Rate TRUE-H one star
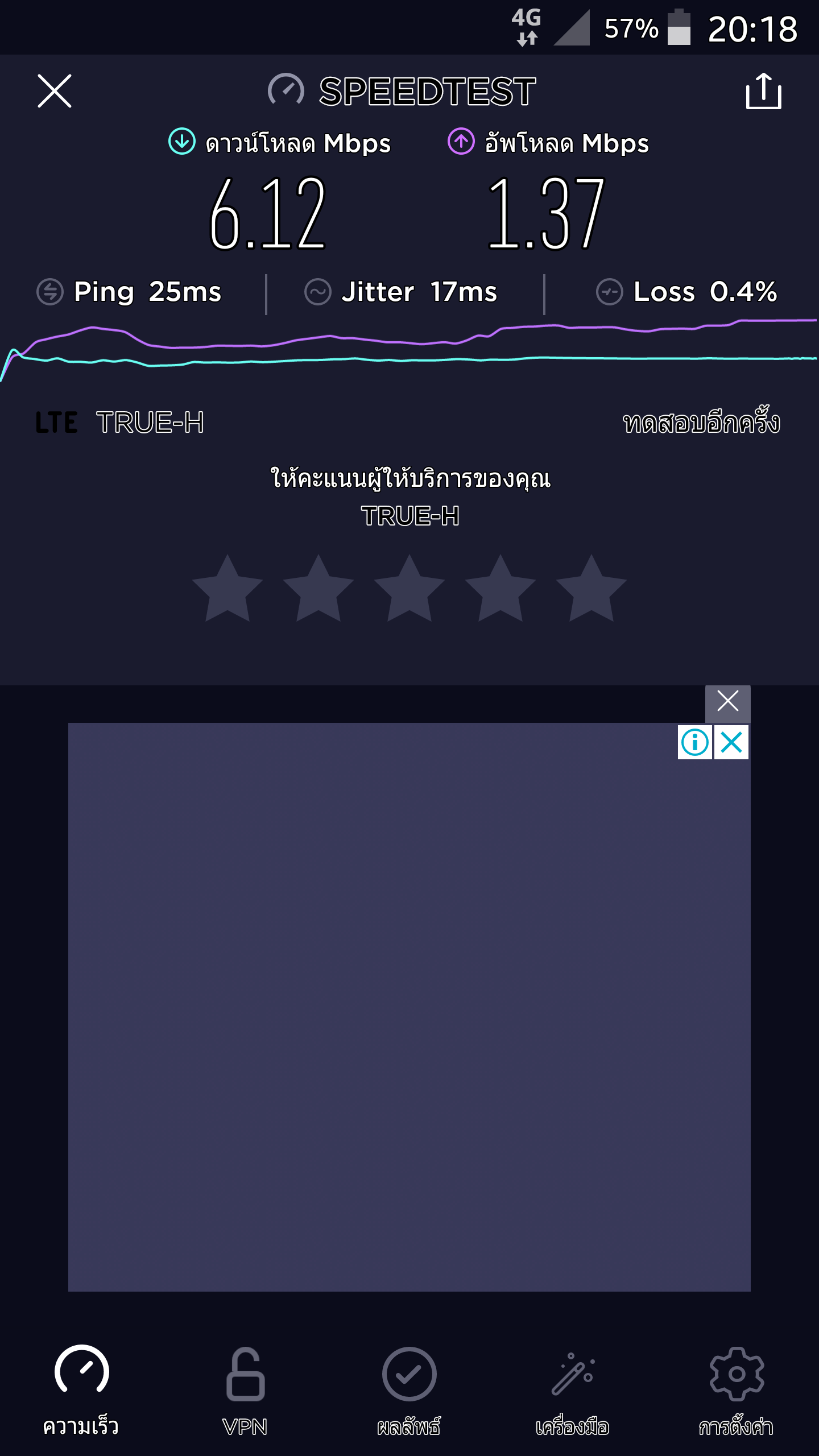 tap(227, 589)
